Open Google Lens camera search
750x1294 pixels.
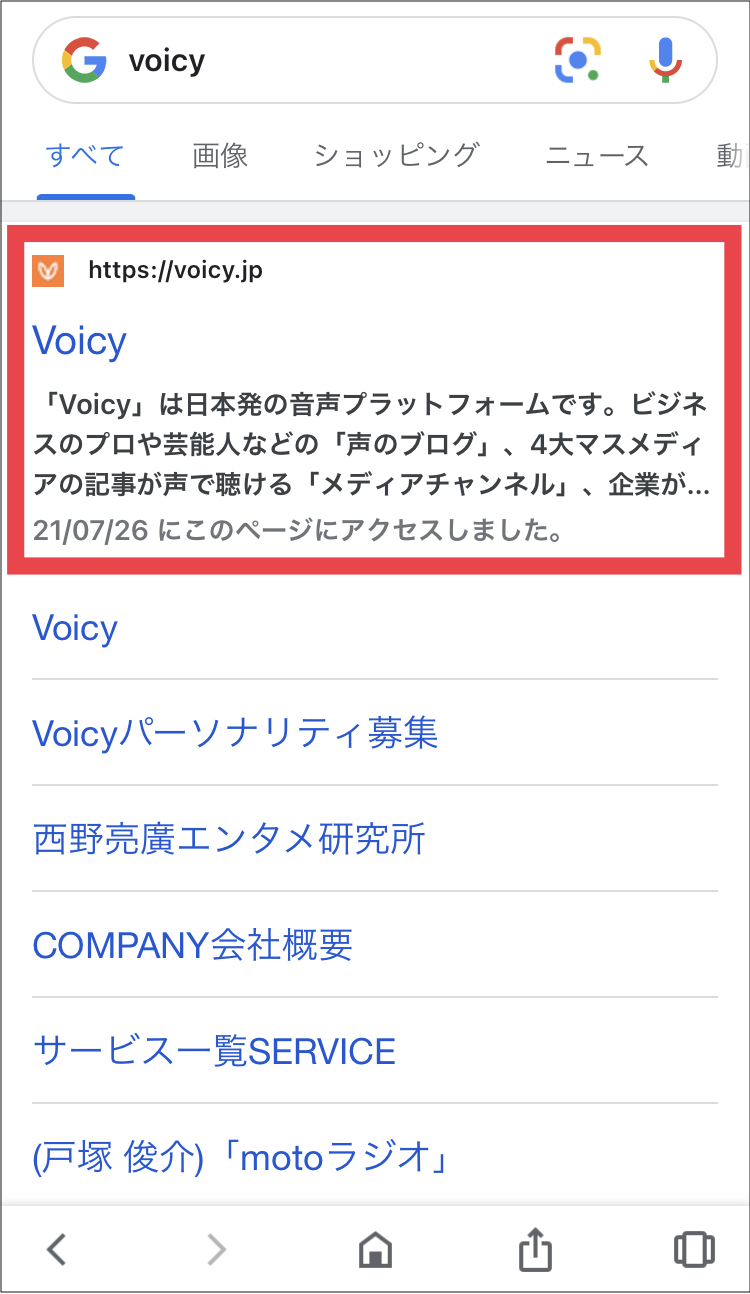tap(578, 61)
